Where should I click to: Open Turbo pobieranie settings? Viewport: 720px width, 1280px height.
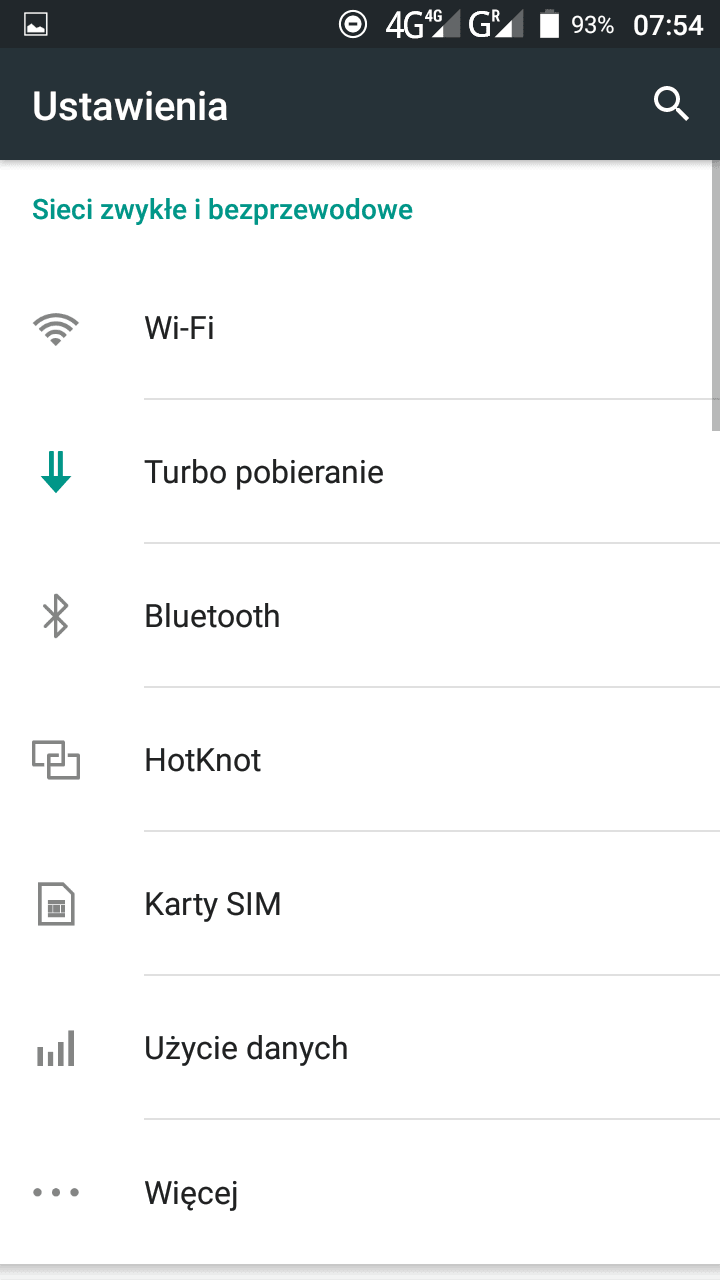point(360,472)
